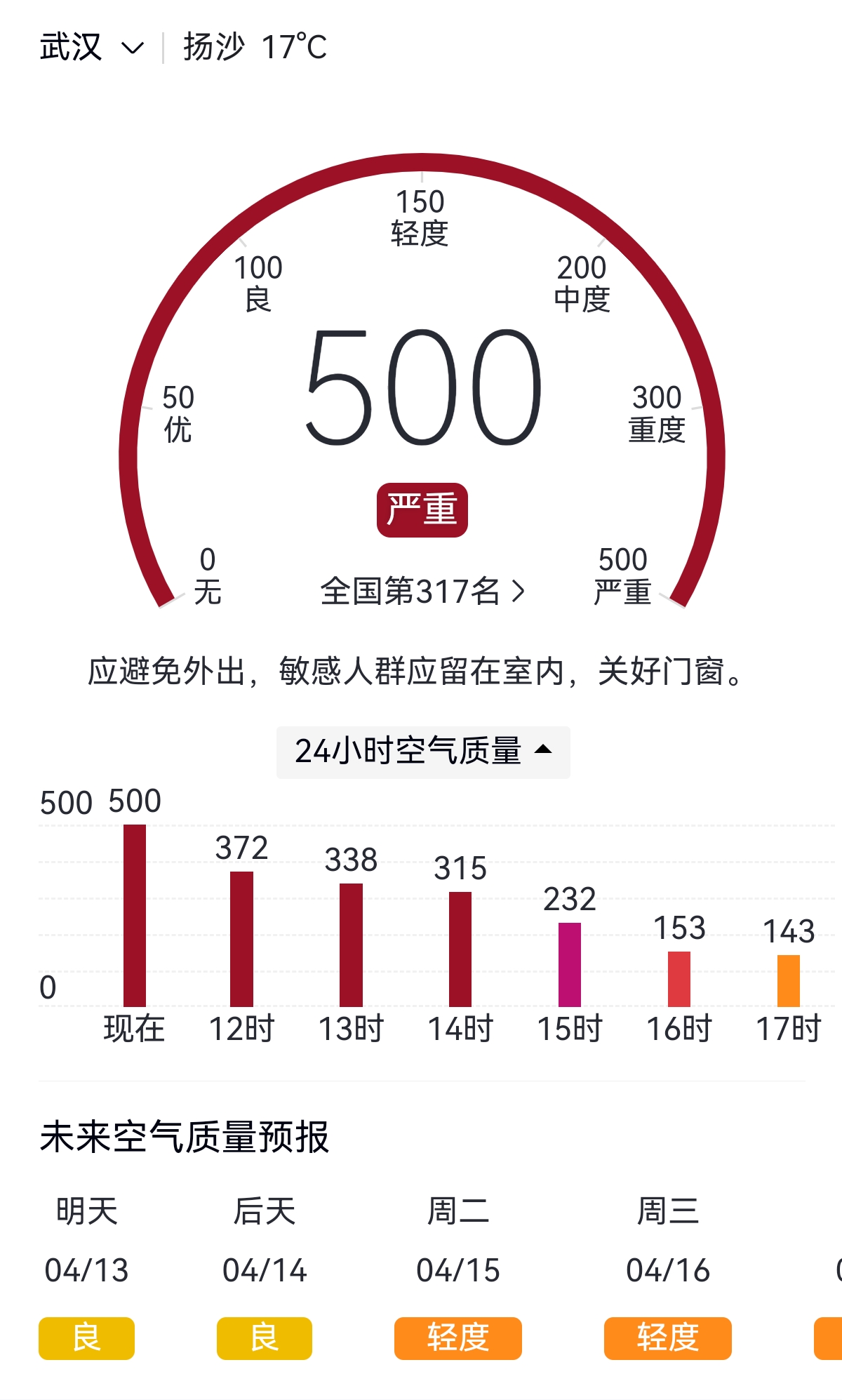The height and width of the screenshot is (1400, 842).
Task: Open the 武汉 city selector dropdown
Action: tap(91, 48)
